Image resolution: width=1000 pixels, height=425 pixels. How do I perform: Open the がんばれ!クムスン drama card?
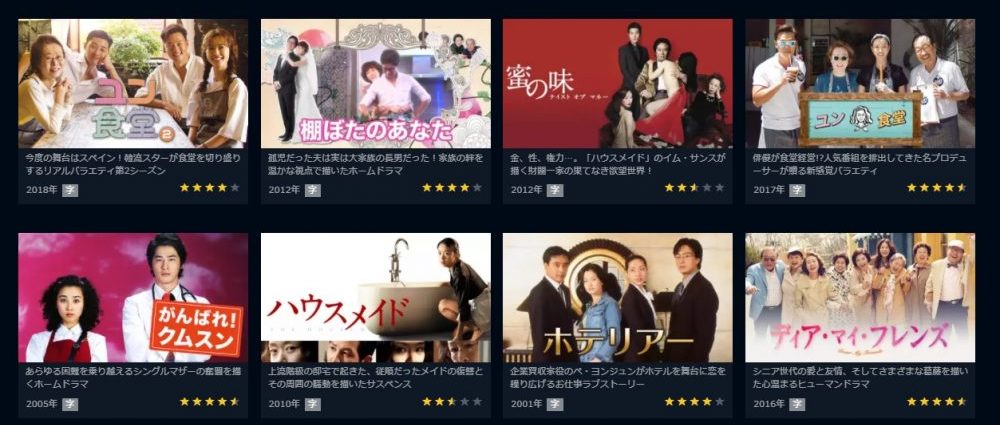(133, 298)
